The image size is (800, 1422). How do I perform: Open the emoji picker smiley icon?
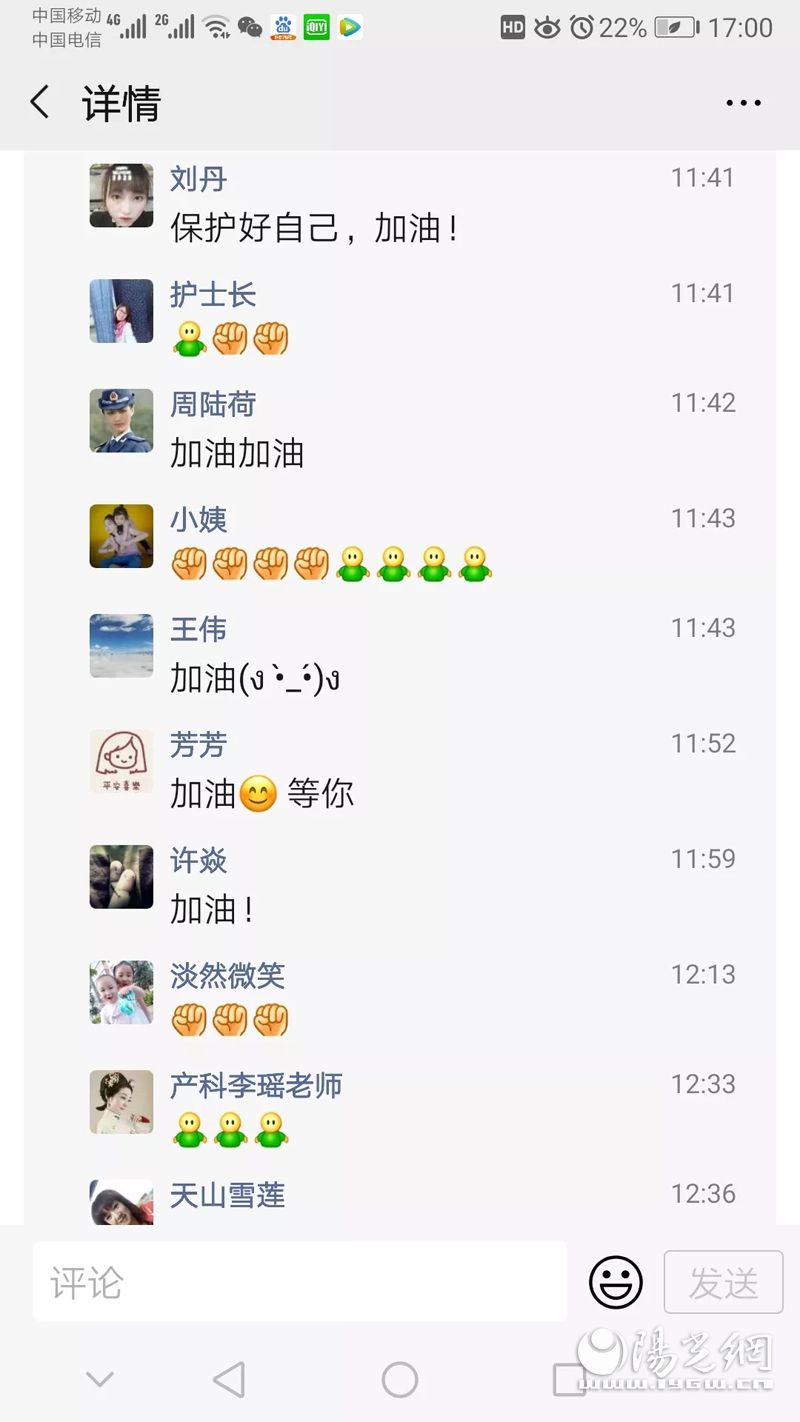pos(615,1282)
